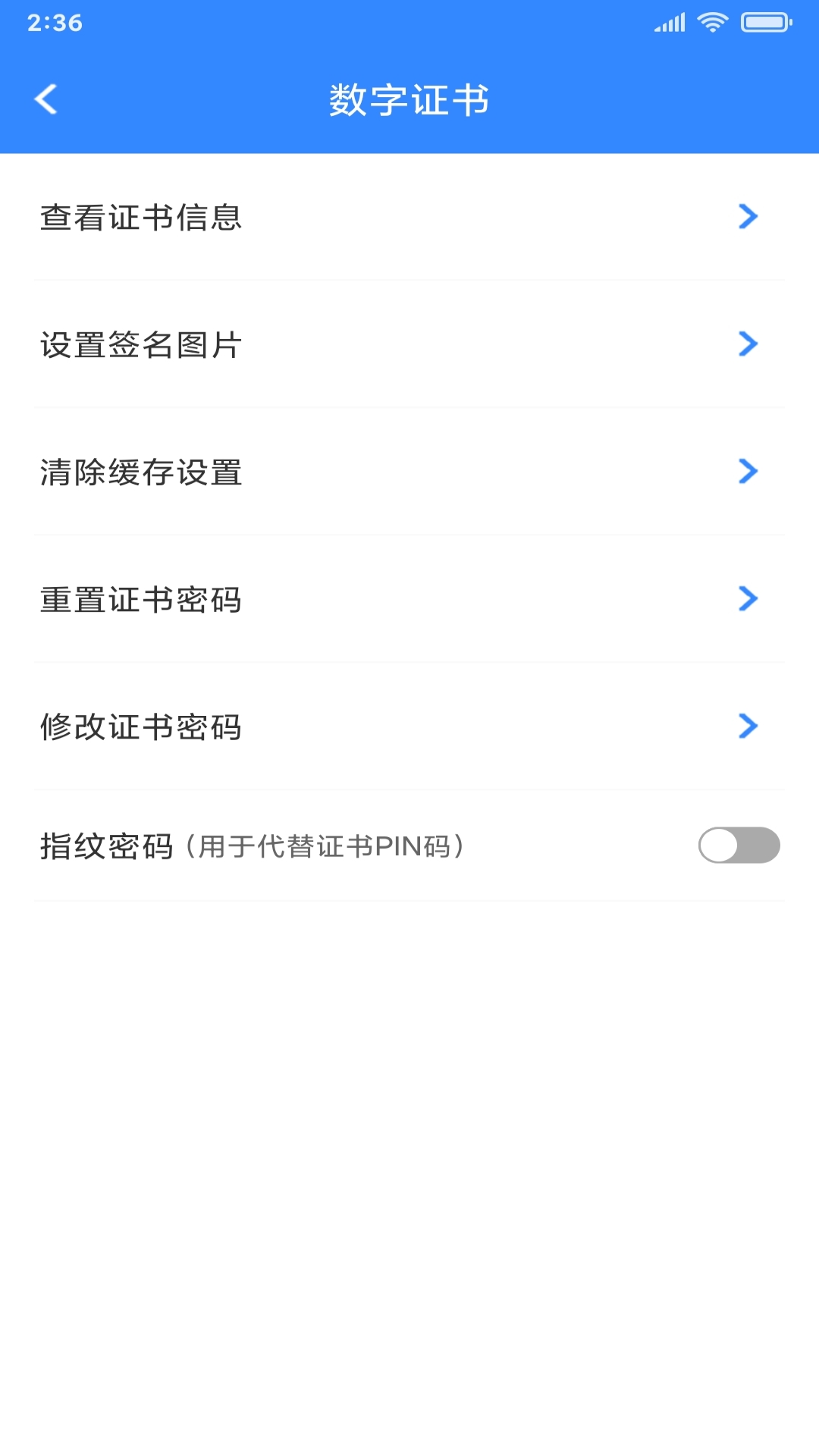Go back using the top-left arrow

46,99
